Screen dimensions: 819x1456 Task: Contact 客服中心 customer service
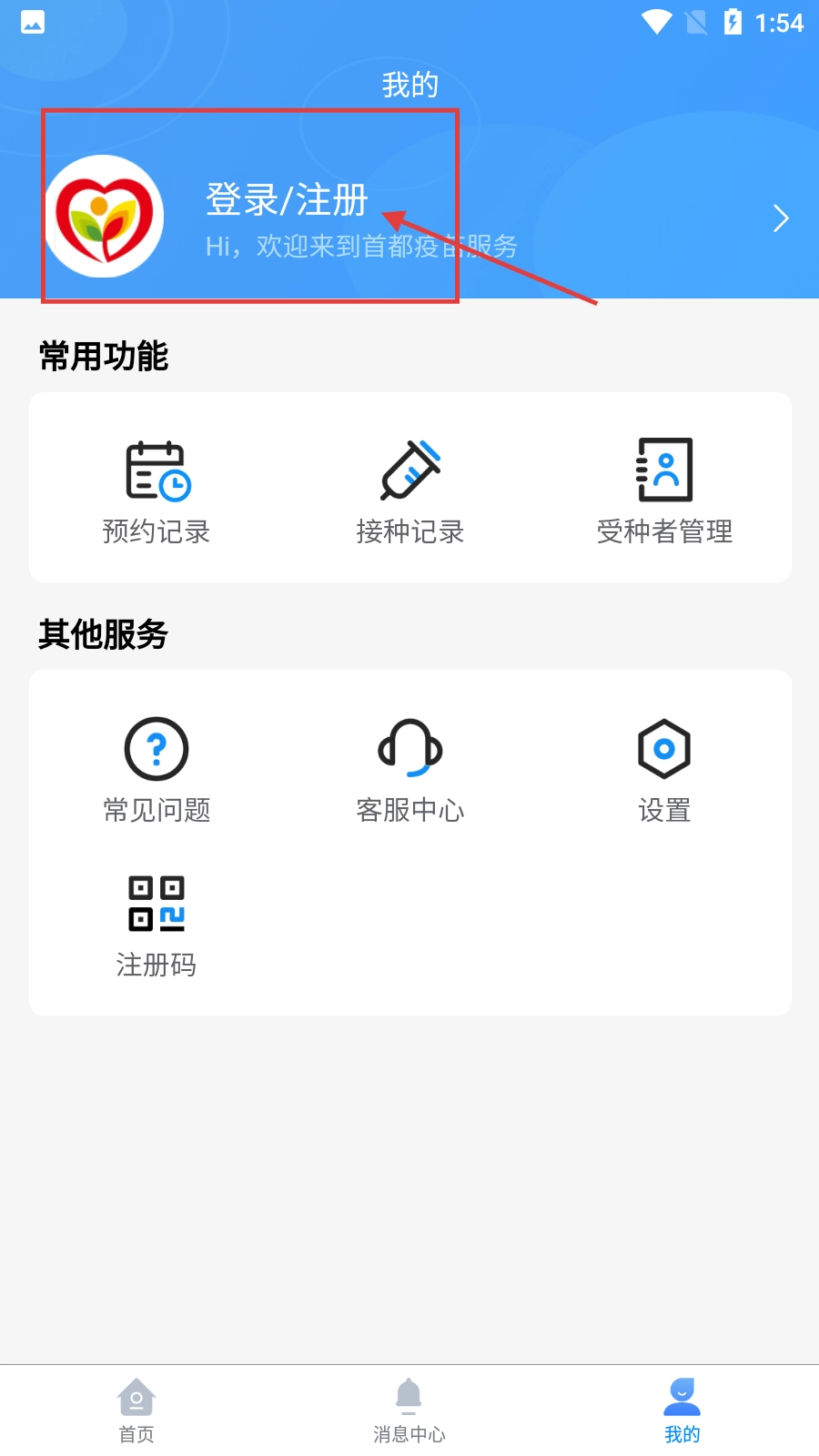coord(410,770)
